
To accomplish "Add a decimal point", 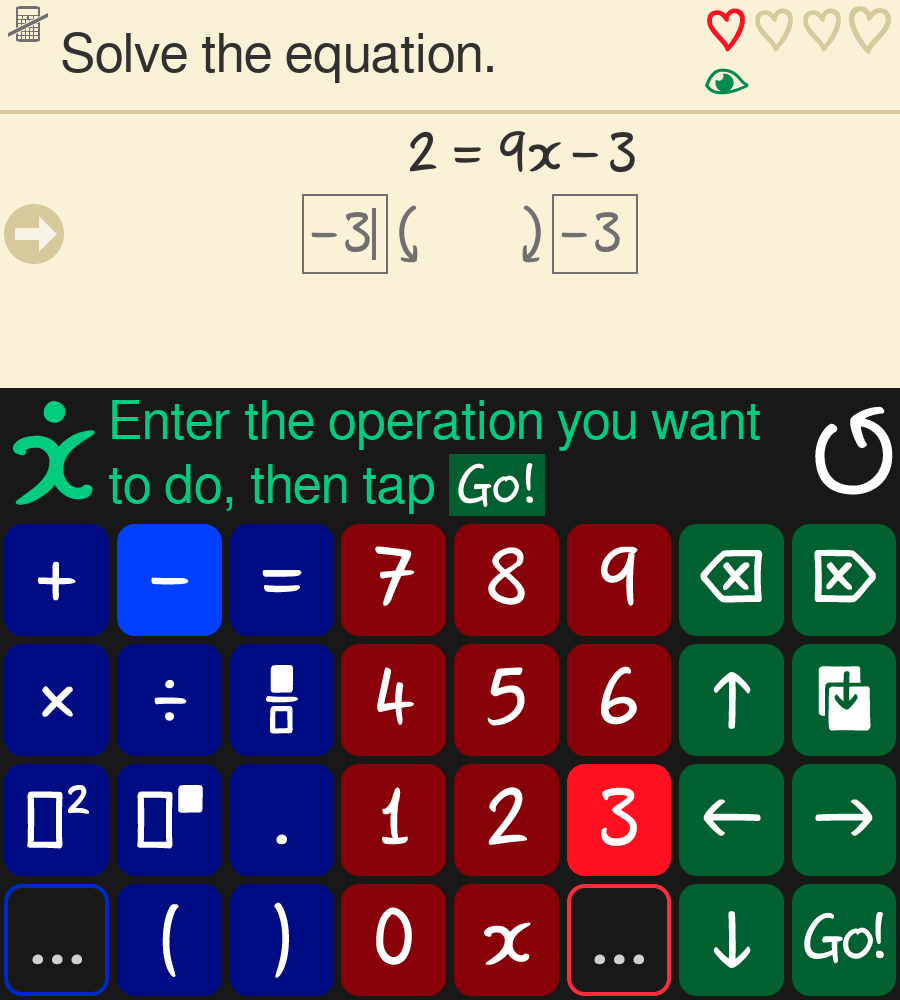I will (281, 819).
